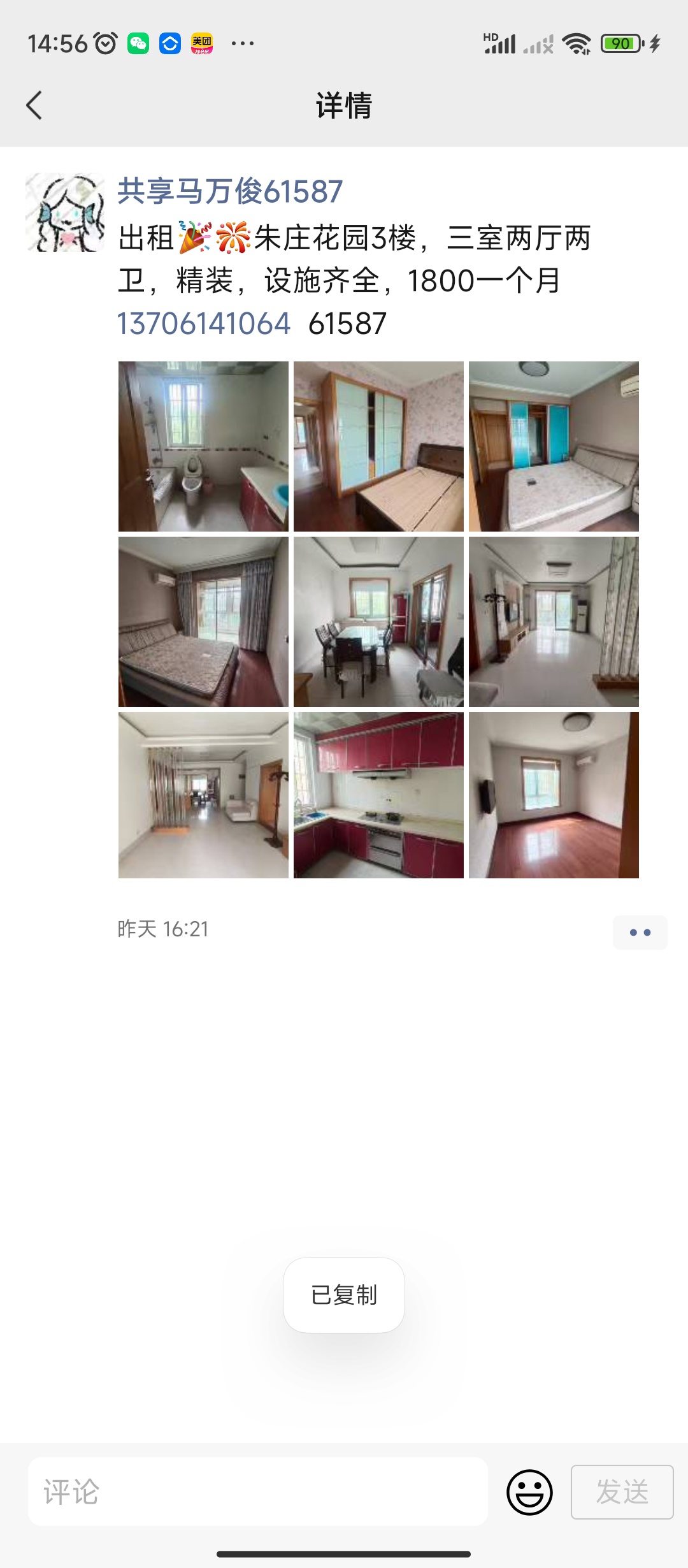The width and height of the screenshot is (688, 1568).
Task: View the dining room photo
Action: click(x=378, y=621)
